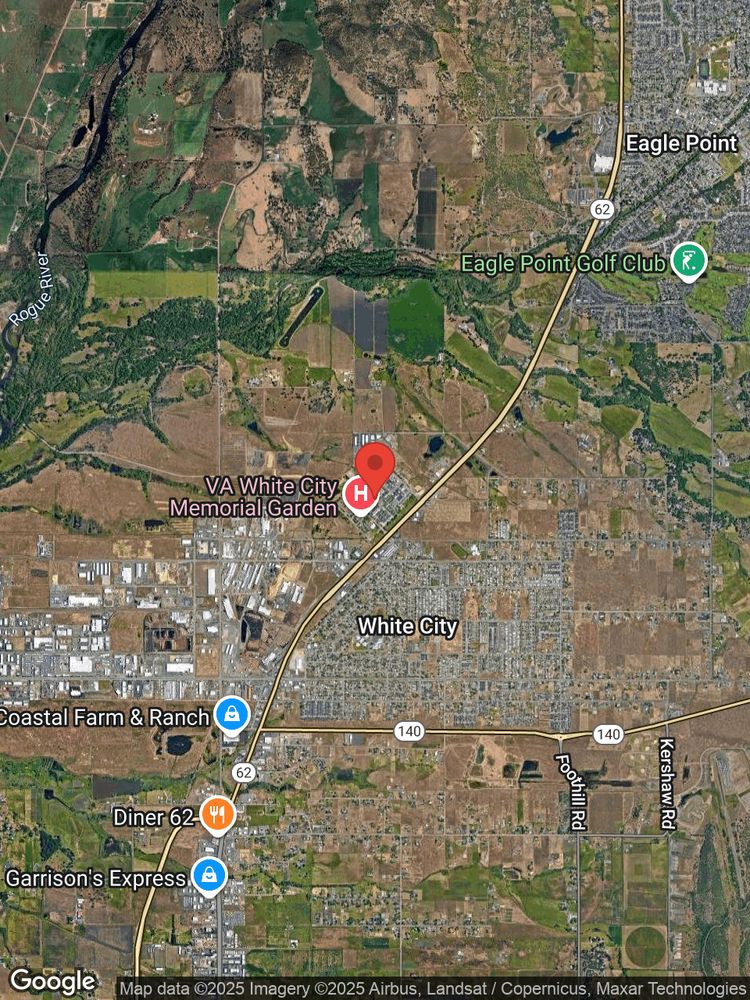Click the White City place name
750x1000 pixels.
click(x=407, y=626)
